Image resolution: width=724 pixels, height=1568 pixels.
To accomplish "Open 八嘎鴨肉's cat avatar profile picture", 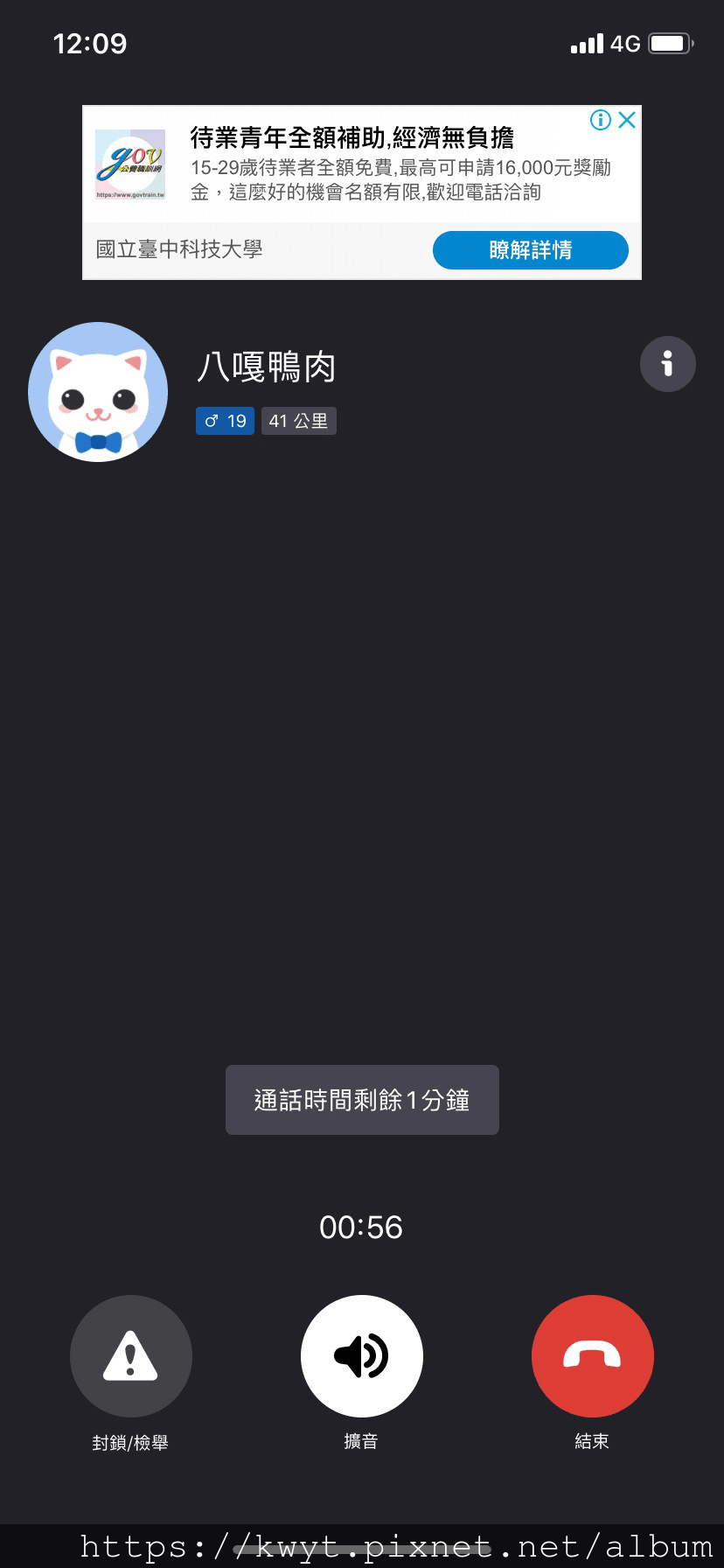I will point(98,392).
